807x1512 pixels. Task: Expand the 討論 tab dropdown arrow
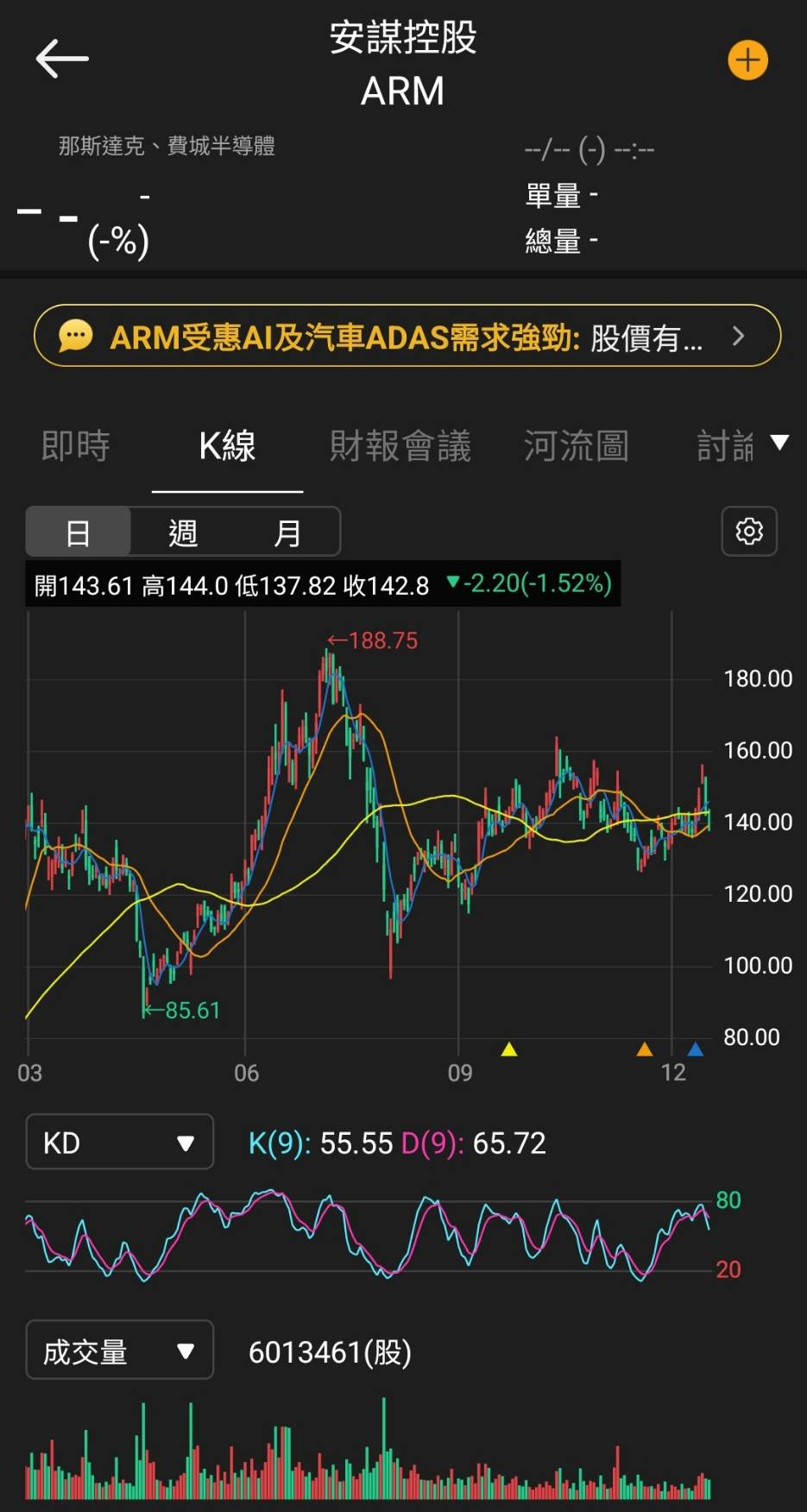(781, 443)
